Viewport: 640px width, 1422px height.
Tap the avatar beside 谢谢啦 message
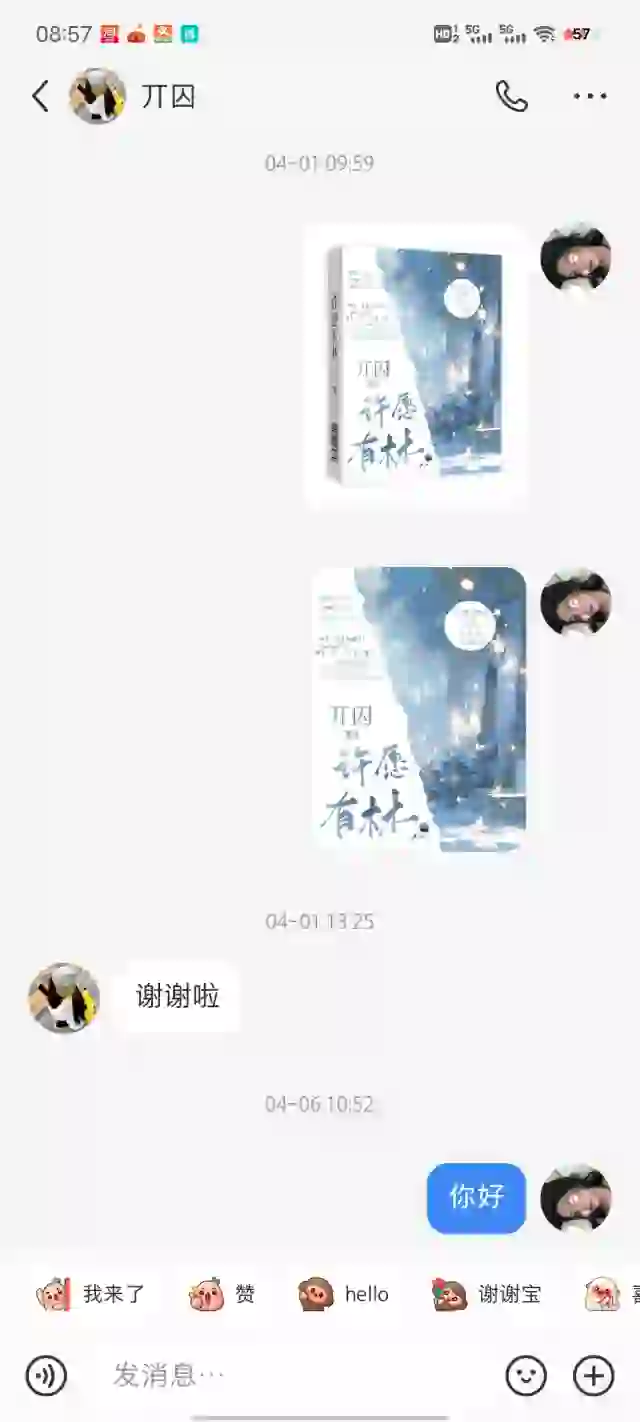(64, 997)
